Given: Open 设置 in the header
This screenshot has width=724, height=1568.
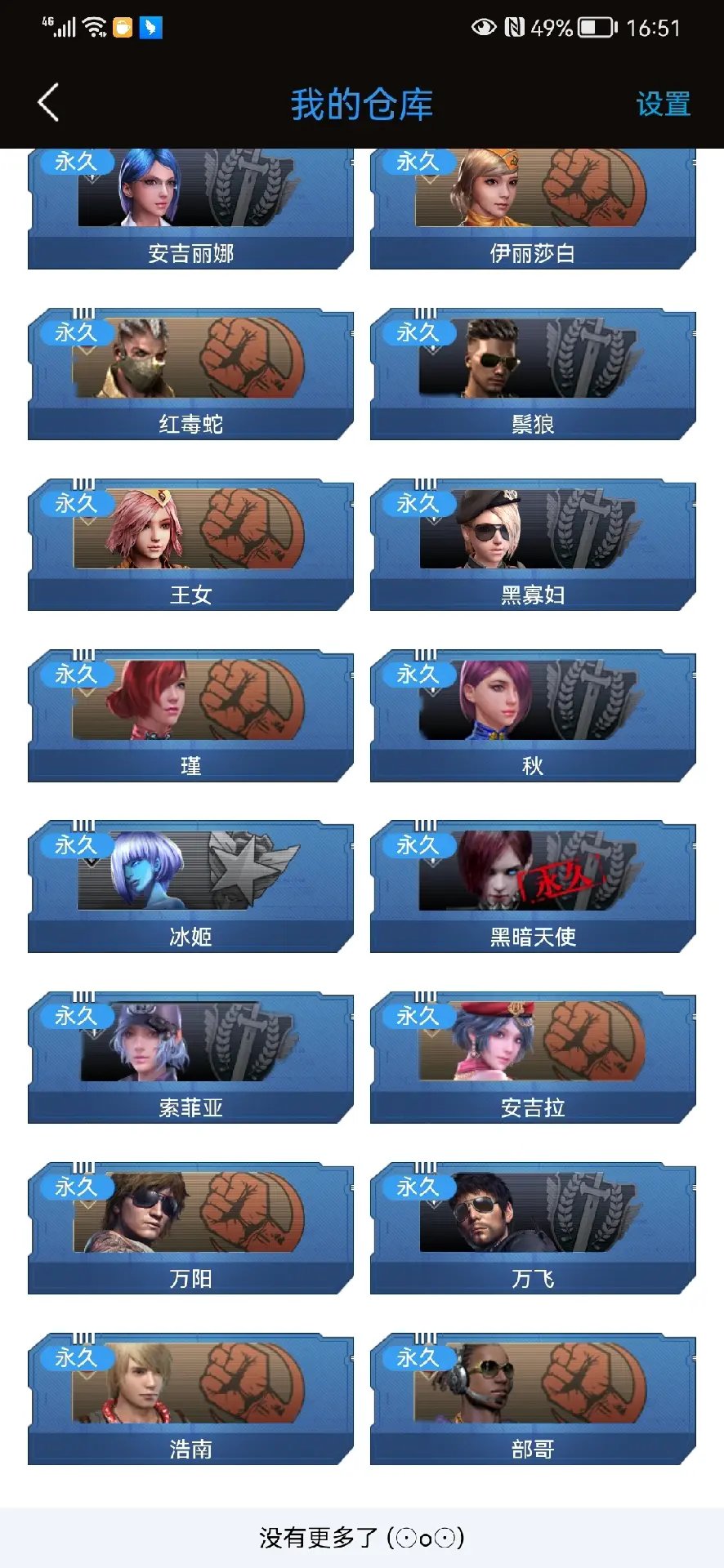Looking at the screenshot, I should [x=663, y=105].
